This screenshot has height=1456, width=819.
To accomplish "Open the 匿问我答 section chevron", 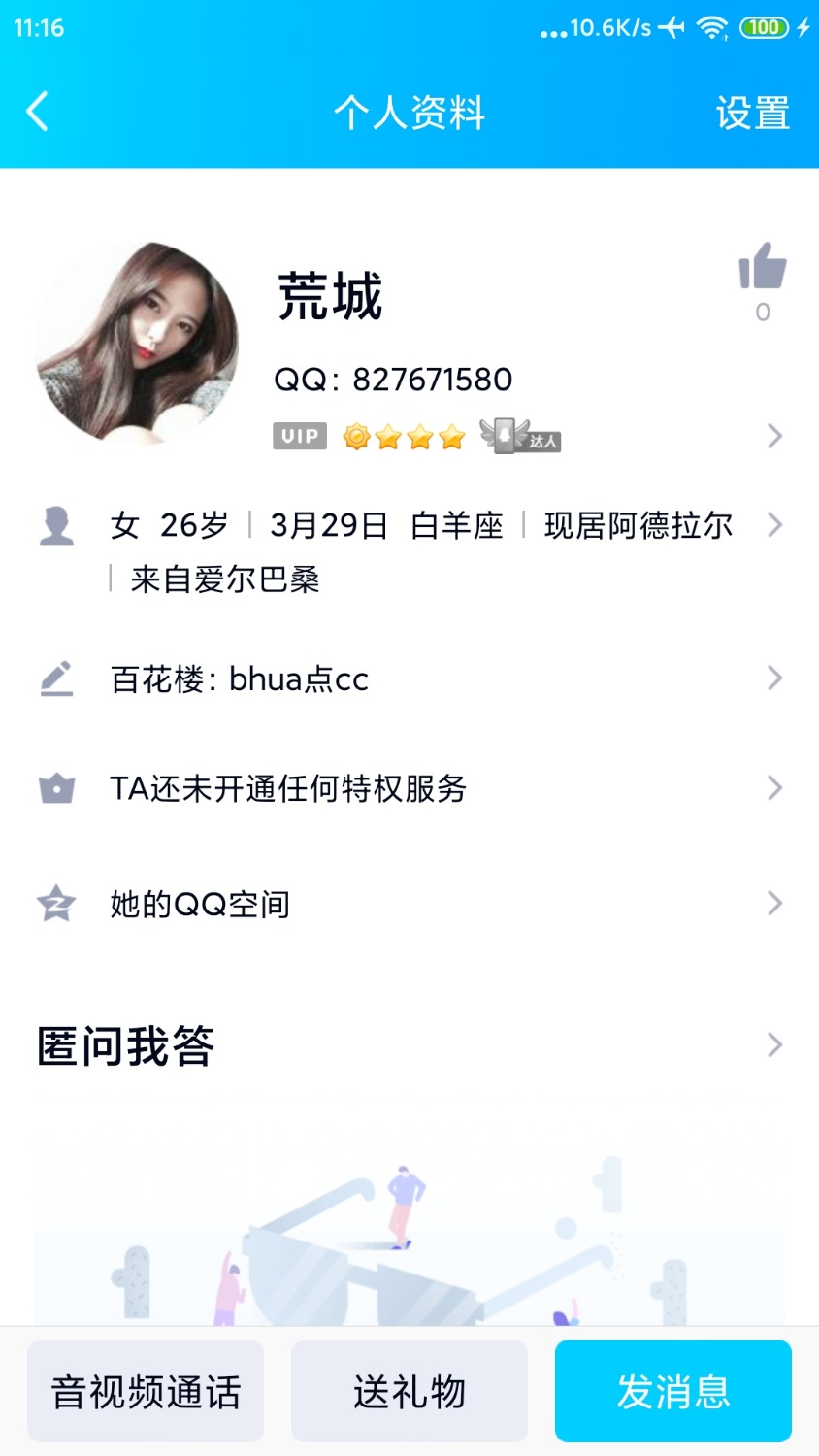I will (x=773, y=1045).
